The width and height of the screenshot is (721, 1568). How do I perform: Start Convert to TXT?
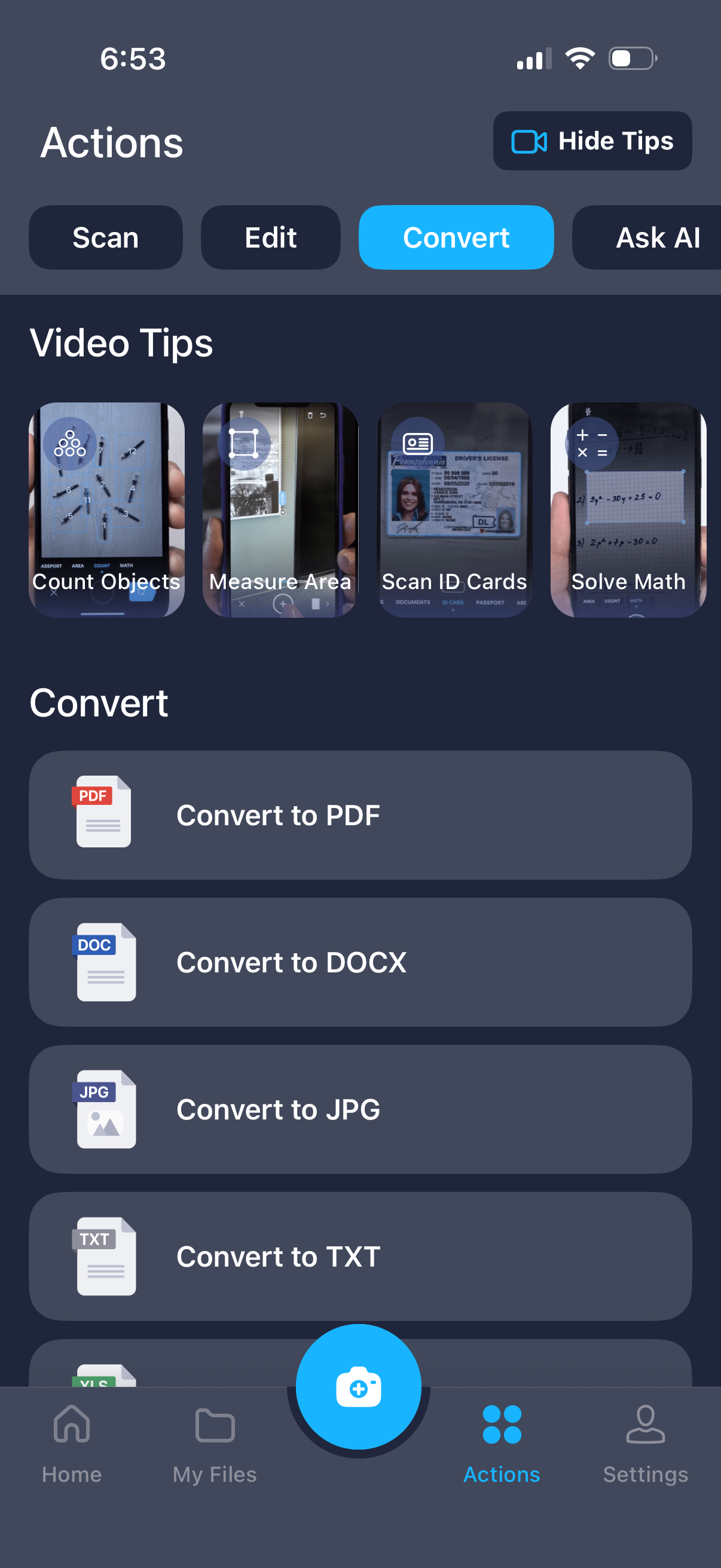[360, 1256]
